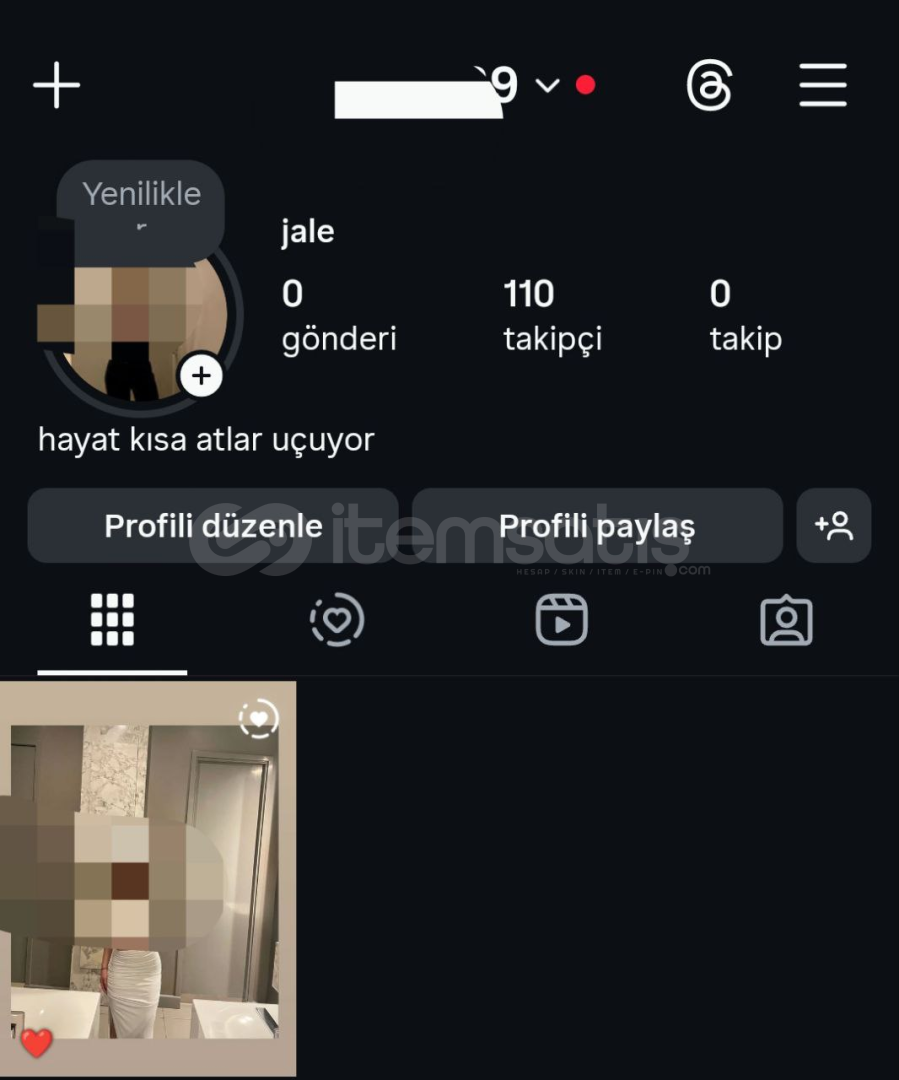Tap Profili paylaş button
Image resolution: width=899 pixels, height=1080 pixels.
tap(596, 526)
